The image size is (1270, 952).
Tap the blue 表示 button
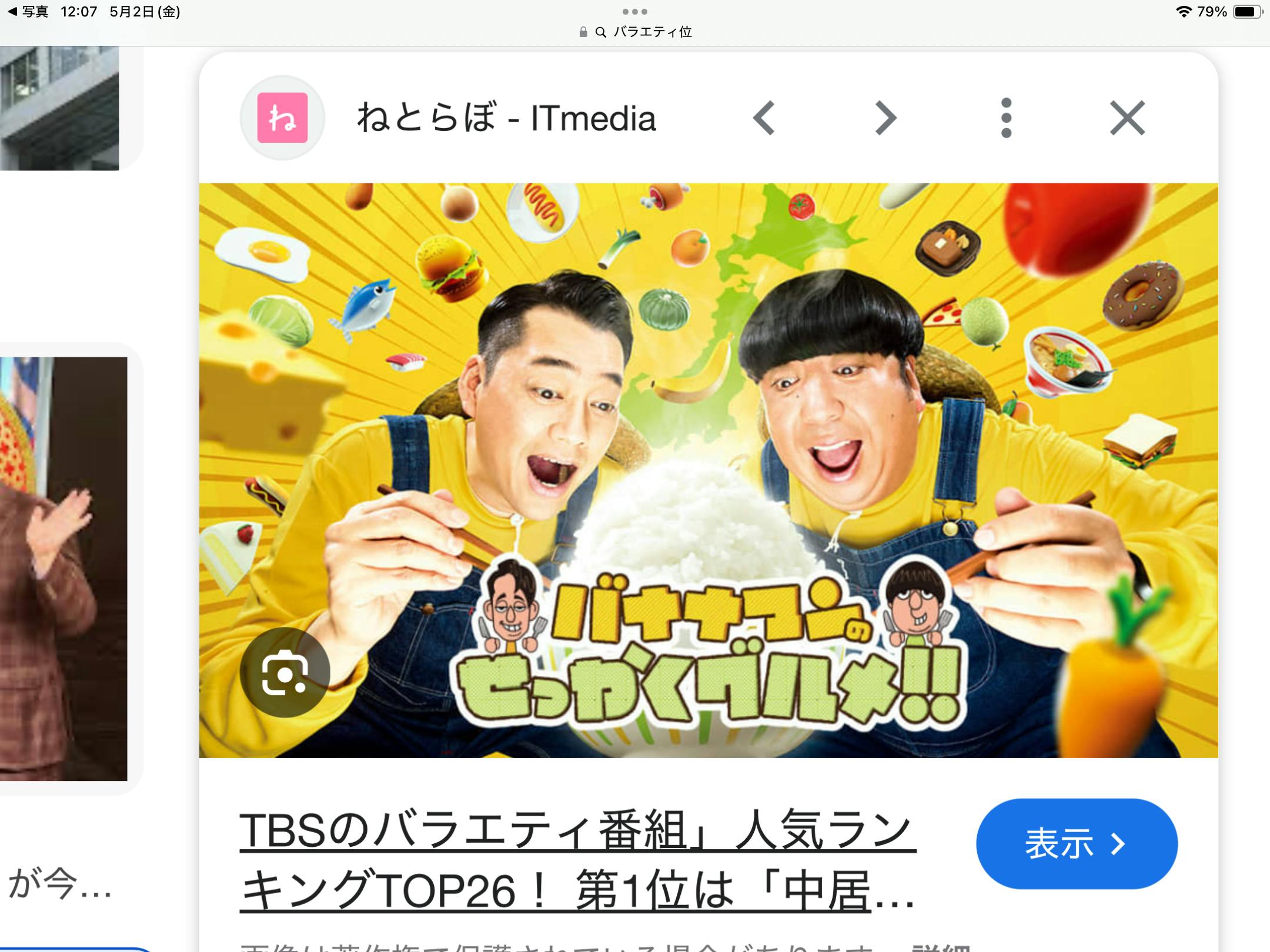[1076, 844]
